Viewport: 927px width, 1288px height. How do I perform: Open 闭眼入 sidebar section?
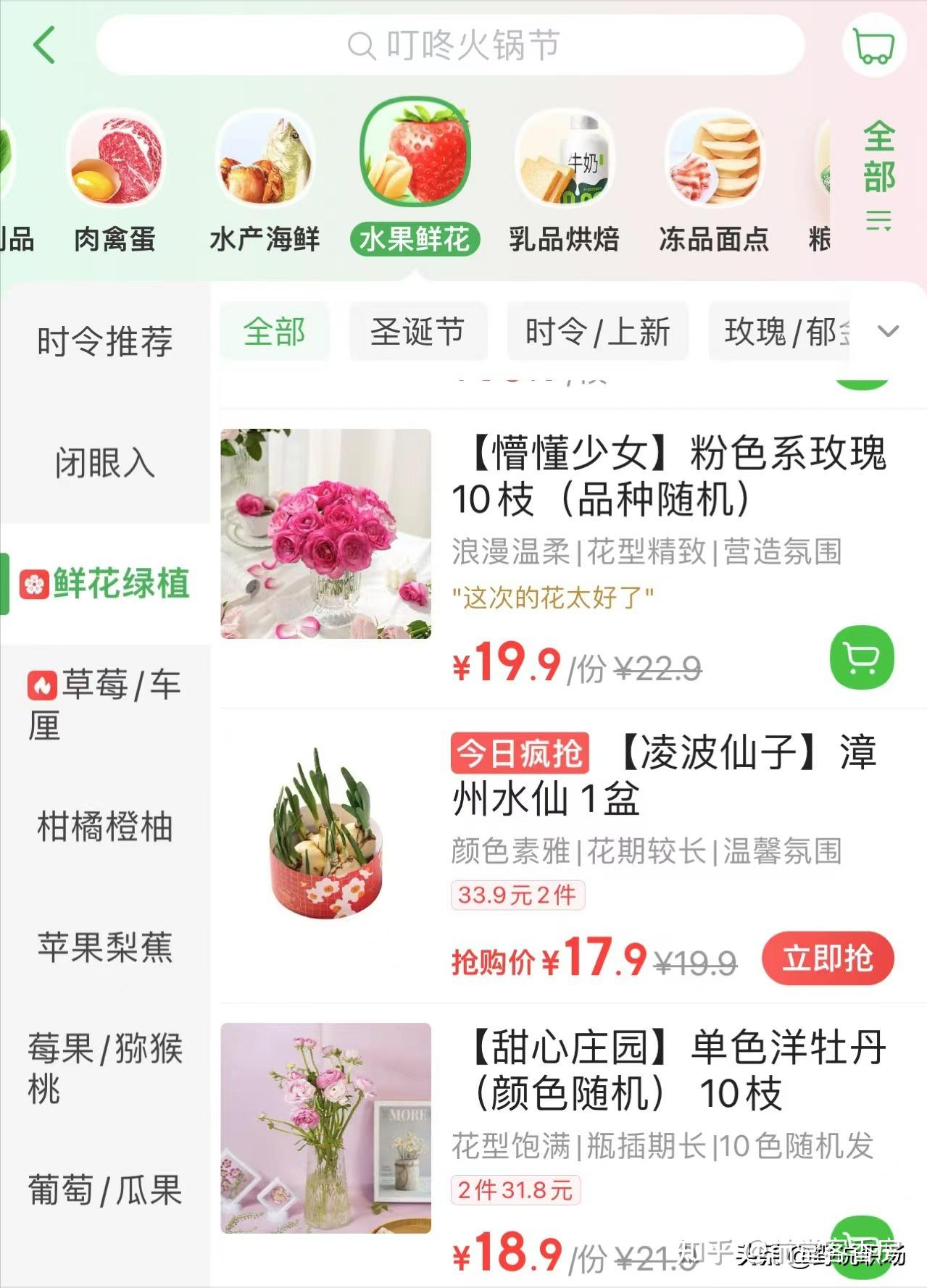[105, 462]
